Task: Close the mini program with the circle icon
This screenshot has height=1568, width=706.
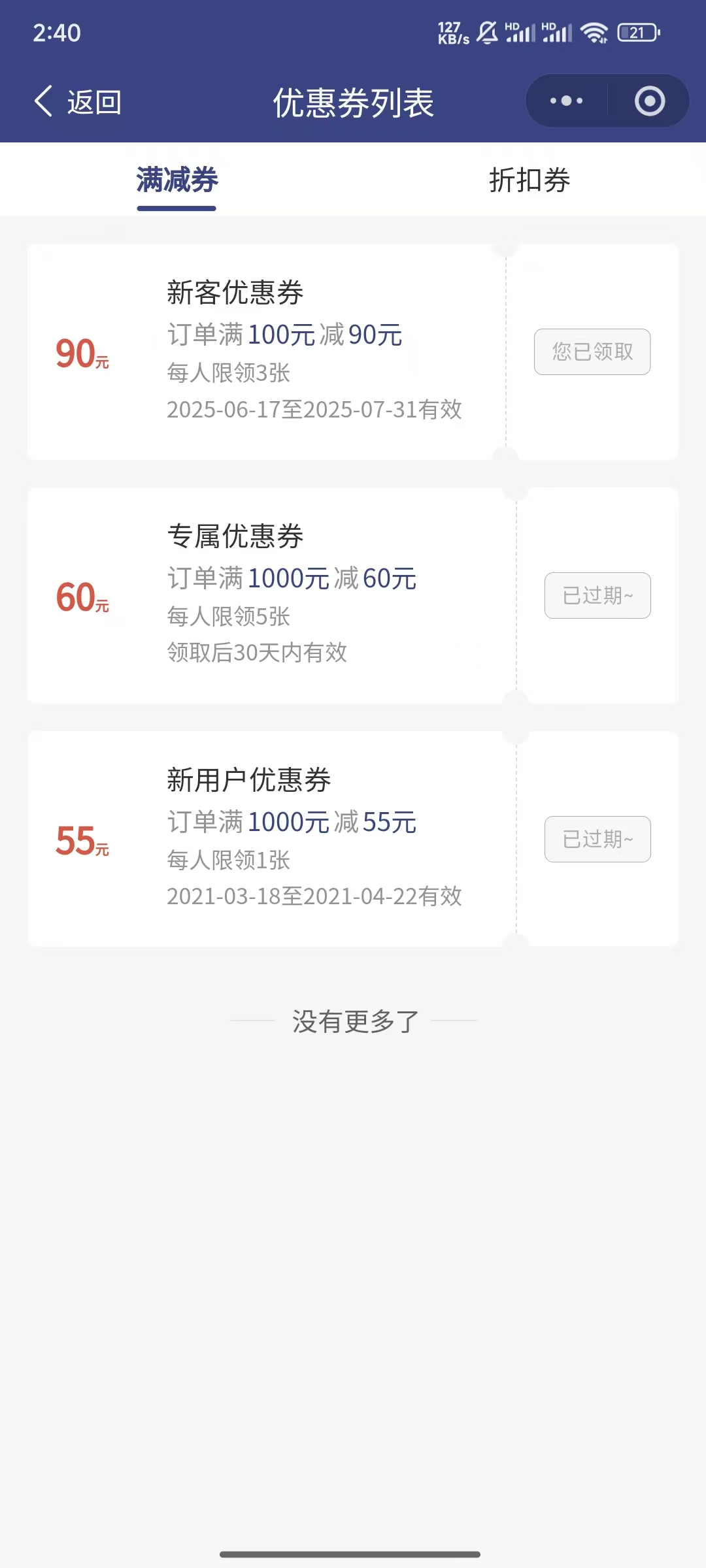Action: tap(650, 101)
